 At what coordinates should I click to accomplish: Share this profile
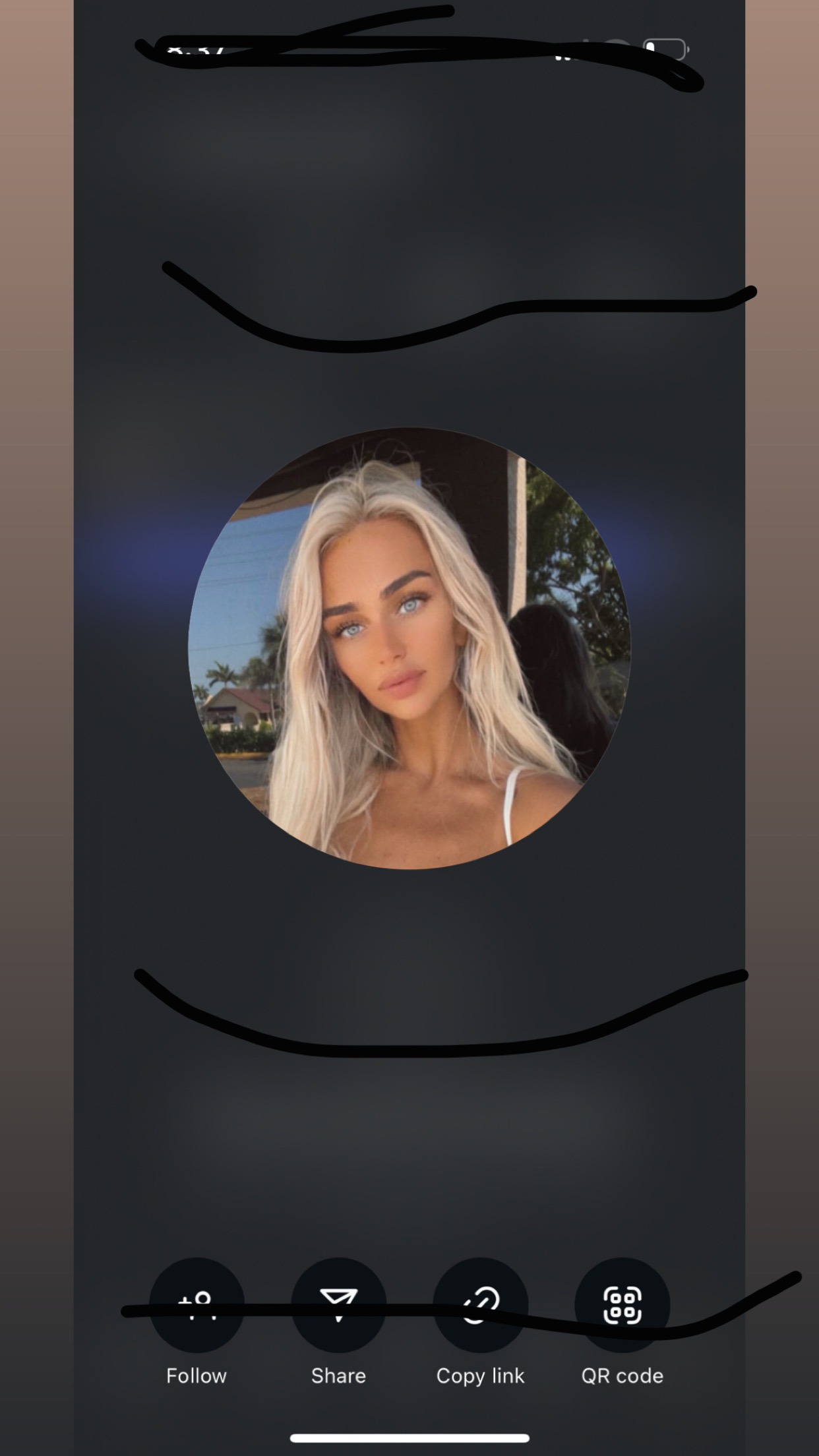[x=338, y=1304]
